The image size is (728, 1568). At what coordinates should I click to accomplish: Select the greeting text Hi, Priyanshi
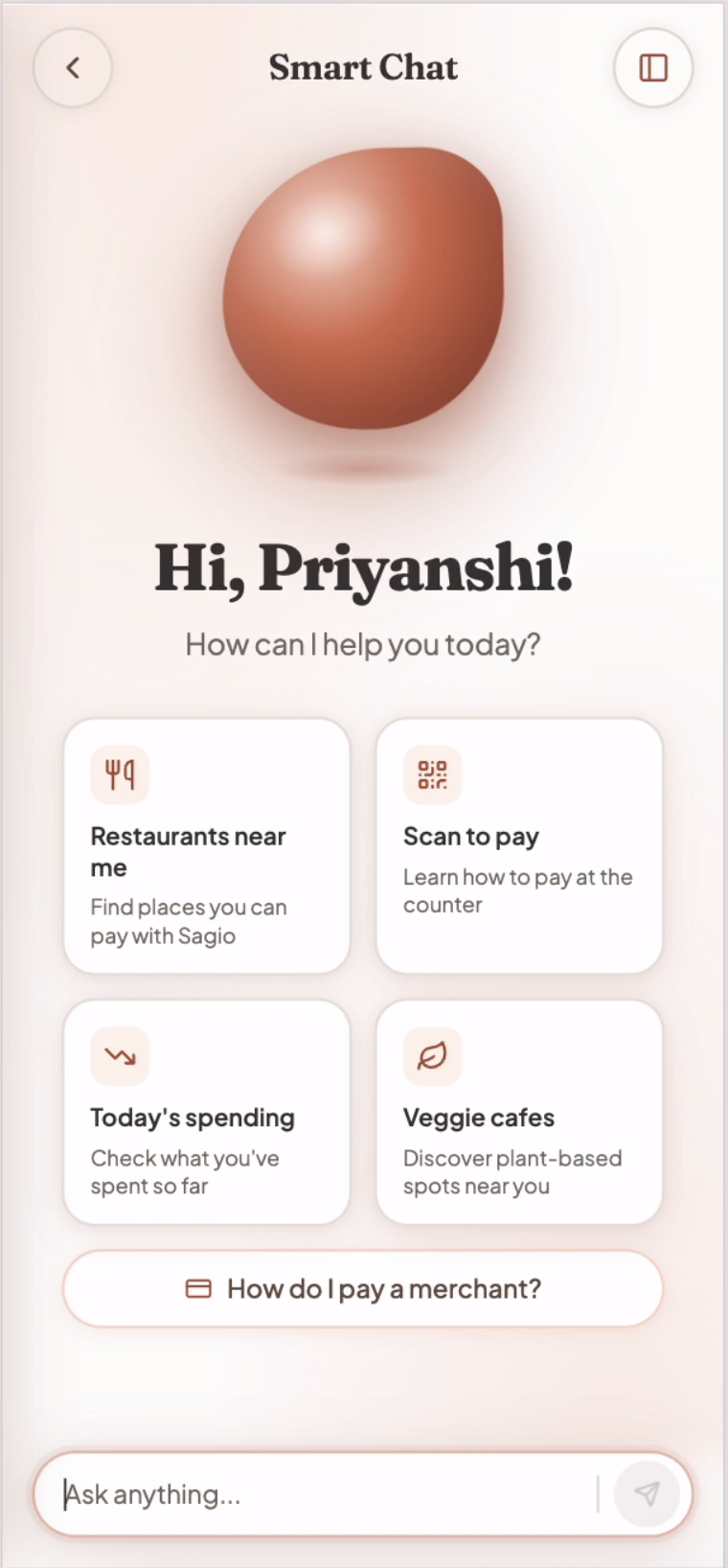tap(363, 565)
